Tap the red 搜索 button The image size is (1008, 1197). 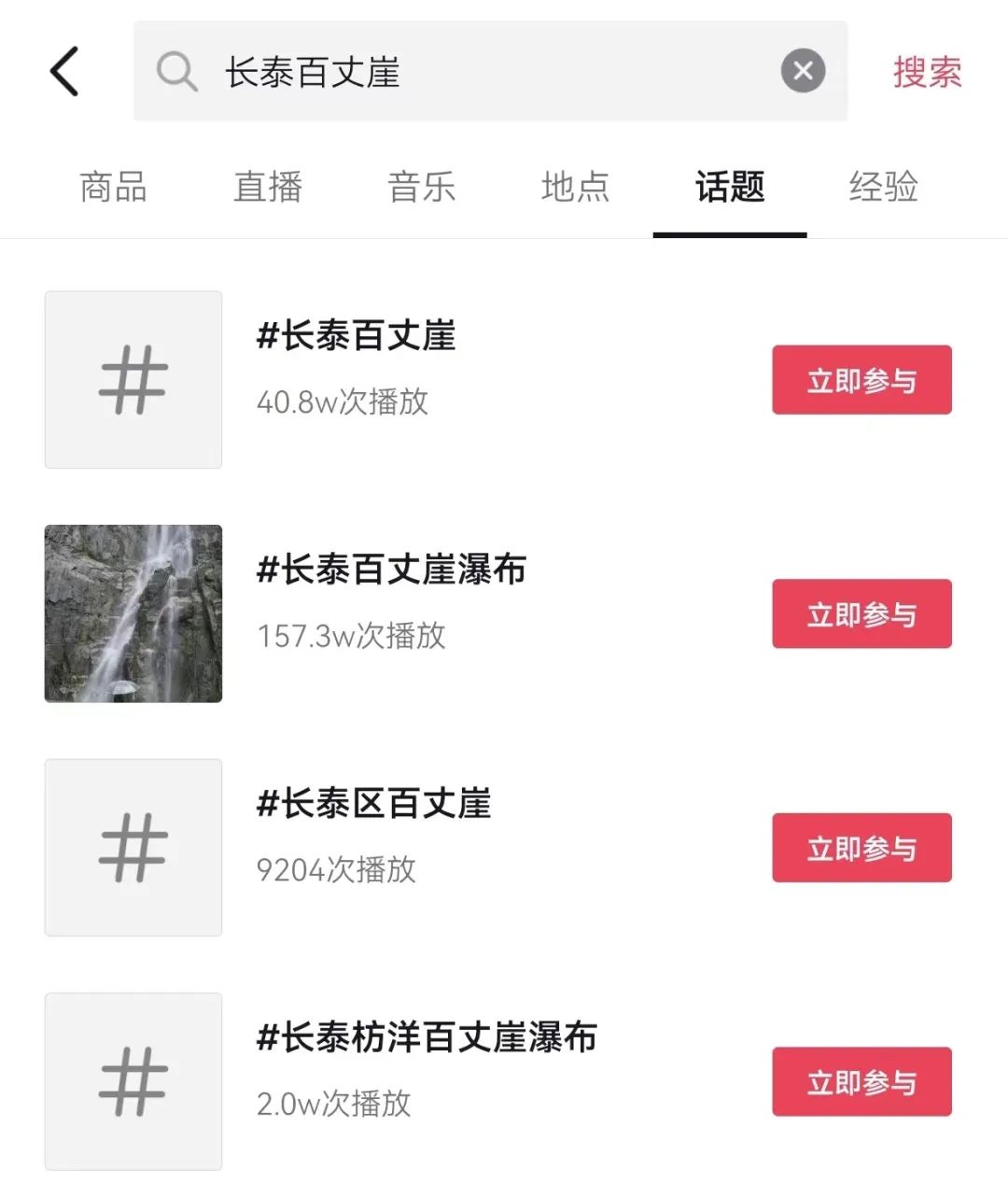[927, 72]
